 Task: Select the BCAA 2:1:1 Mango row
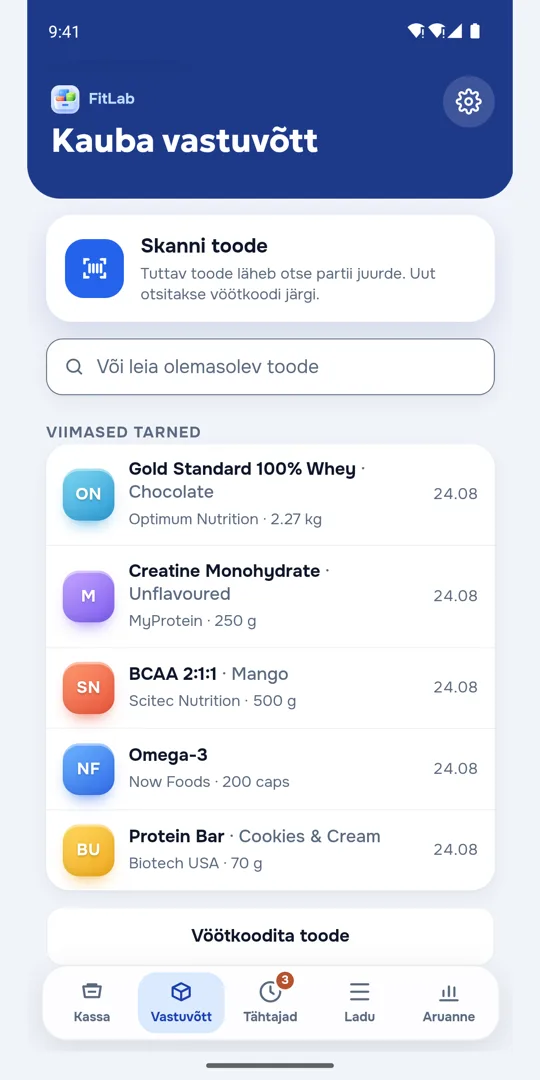coord(270,688)
